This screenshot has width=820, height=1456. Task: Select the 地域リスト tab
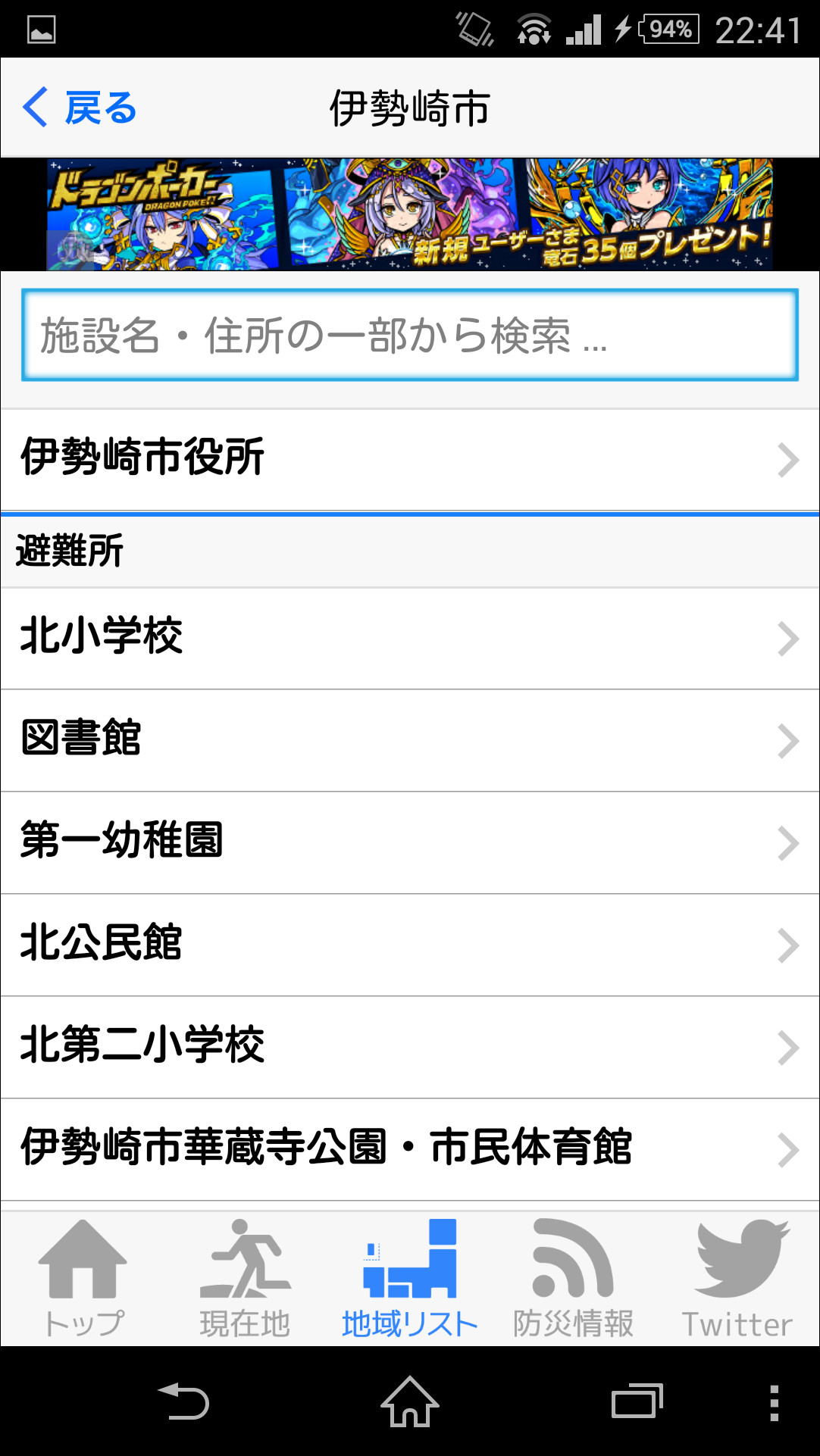(x=409, y=1279)
